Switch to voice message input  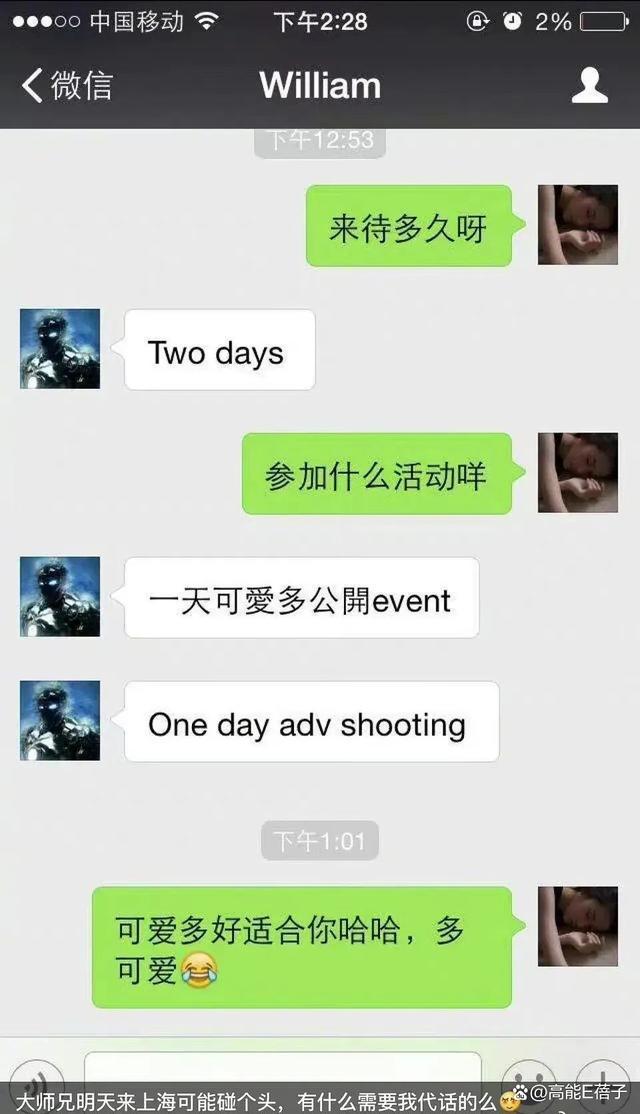(x=40, y=1078)
